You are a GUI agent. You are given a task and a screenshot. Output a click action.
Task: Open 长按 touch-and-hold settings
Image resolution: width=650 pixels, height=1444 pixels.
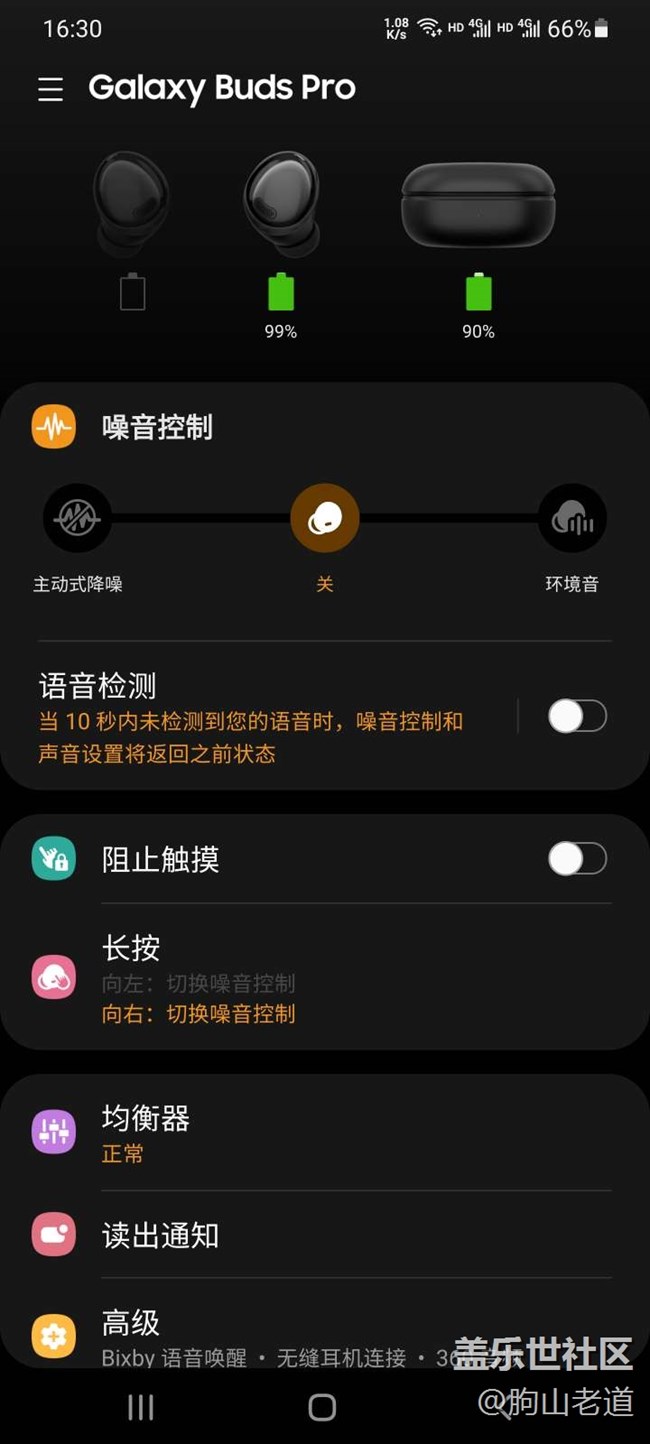(300, 978)
